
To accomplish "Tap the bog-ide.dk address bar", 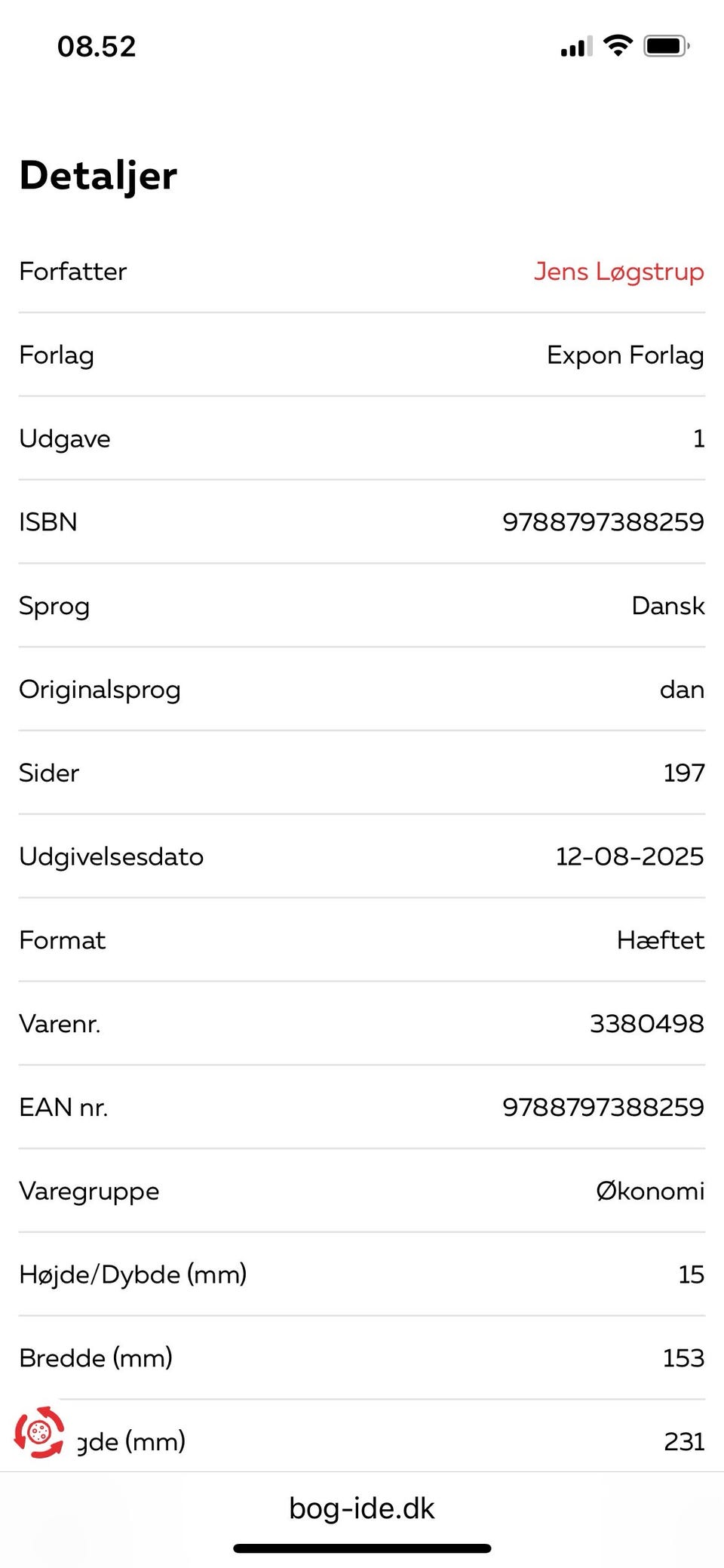I will point(362,1508).
